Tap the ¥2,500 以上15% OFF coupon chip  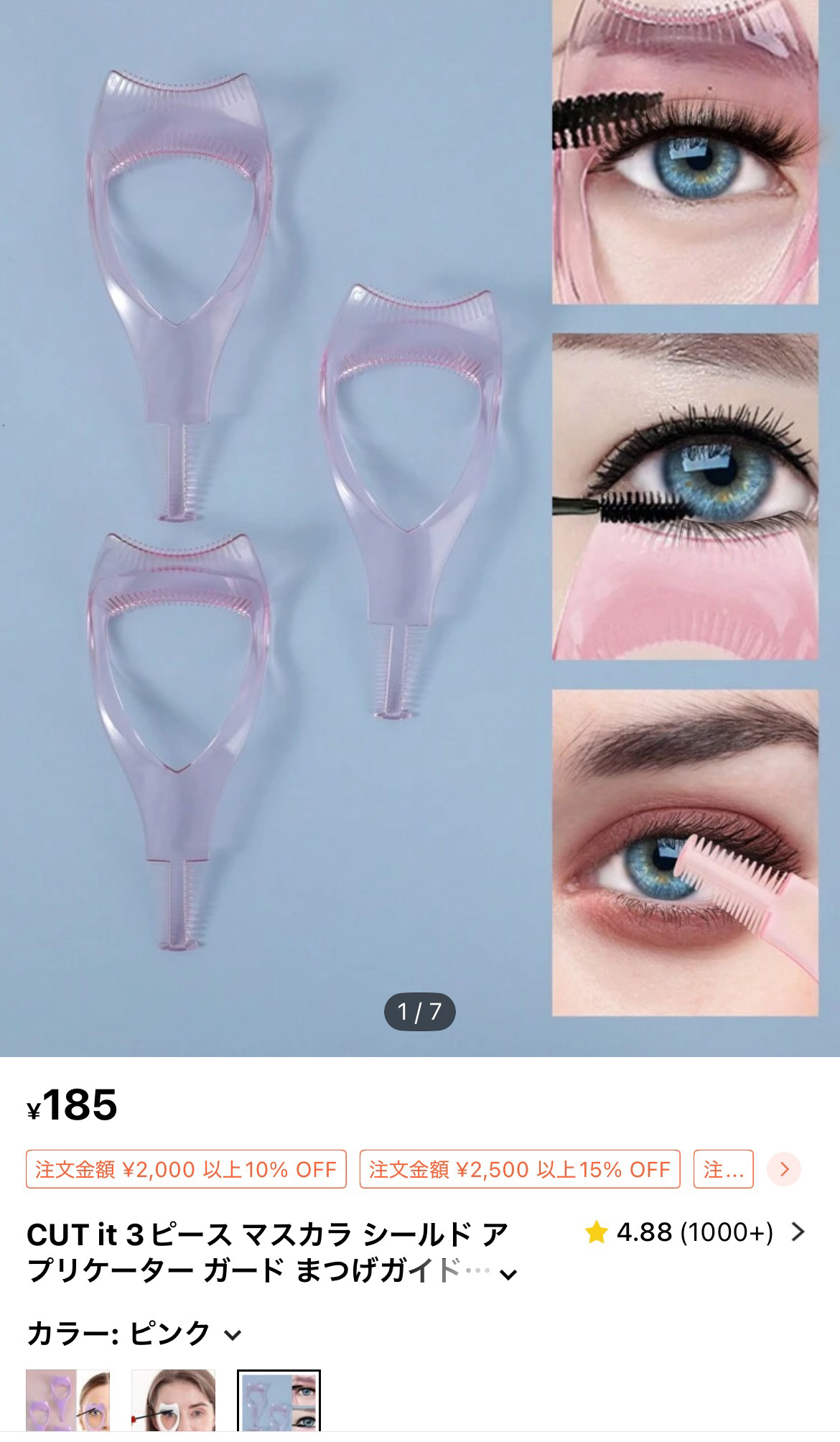click(519, 1169)
